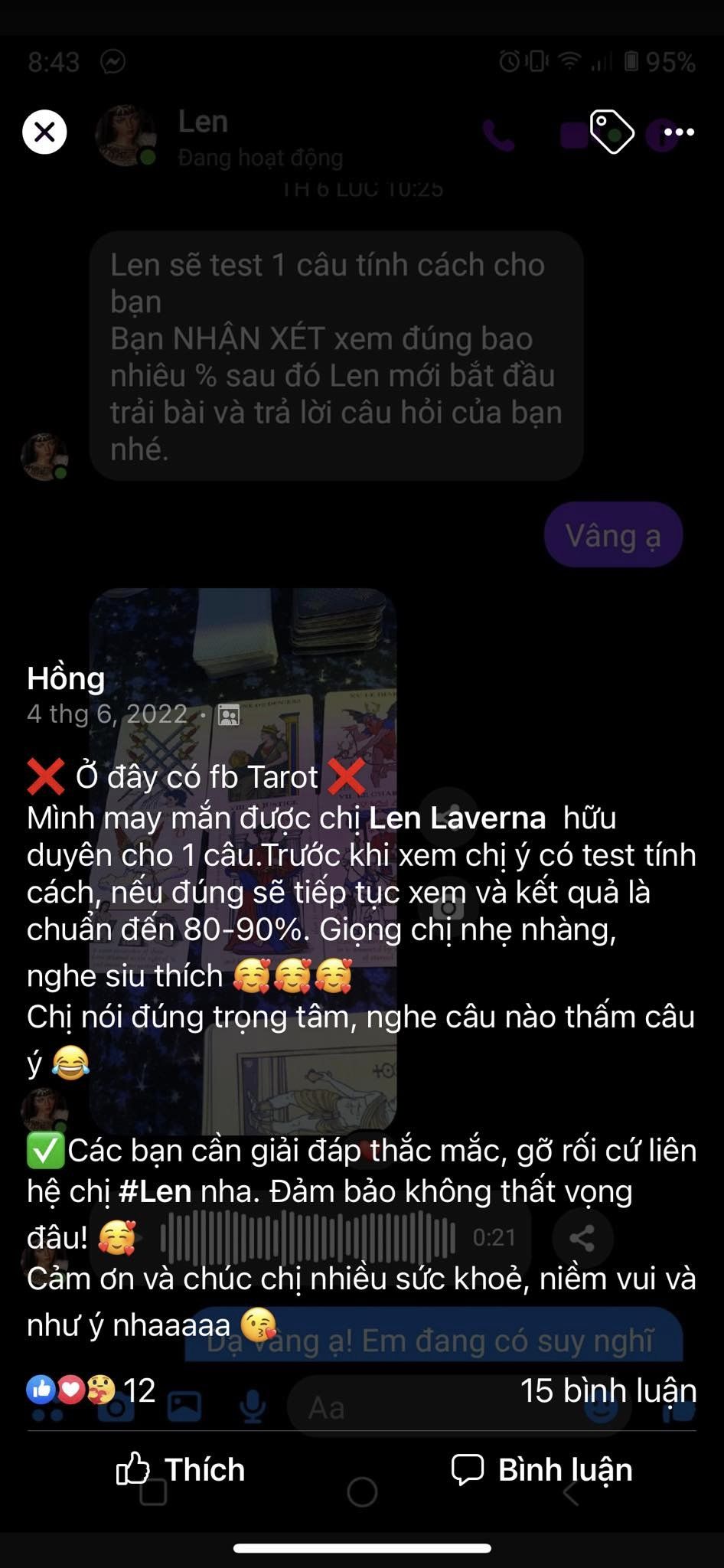Open Hồng's profile name
This screenshot has height=1568, width=724.
point(66,678)
